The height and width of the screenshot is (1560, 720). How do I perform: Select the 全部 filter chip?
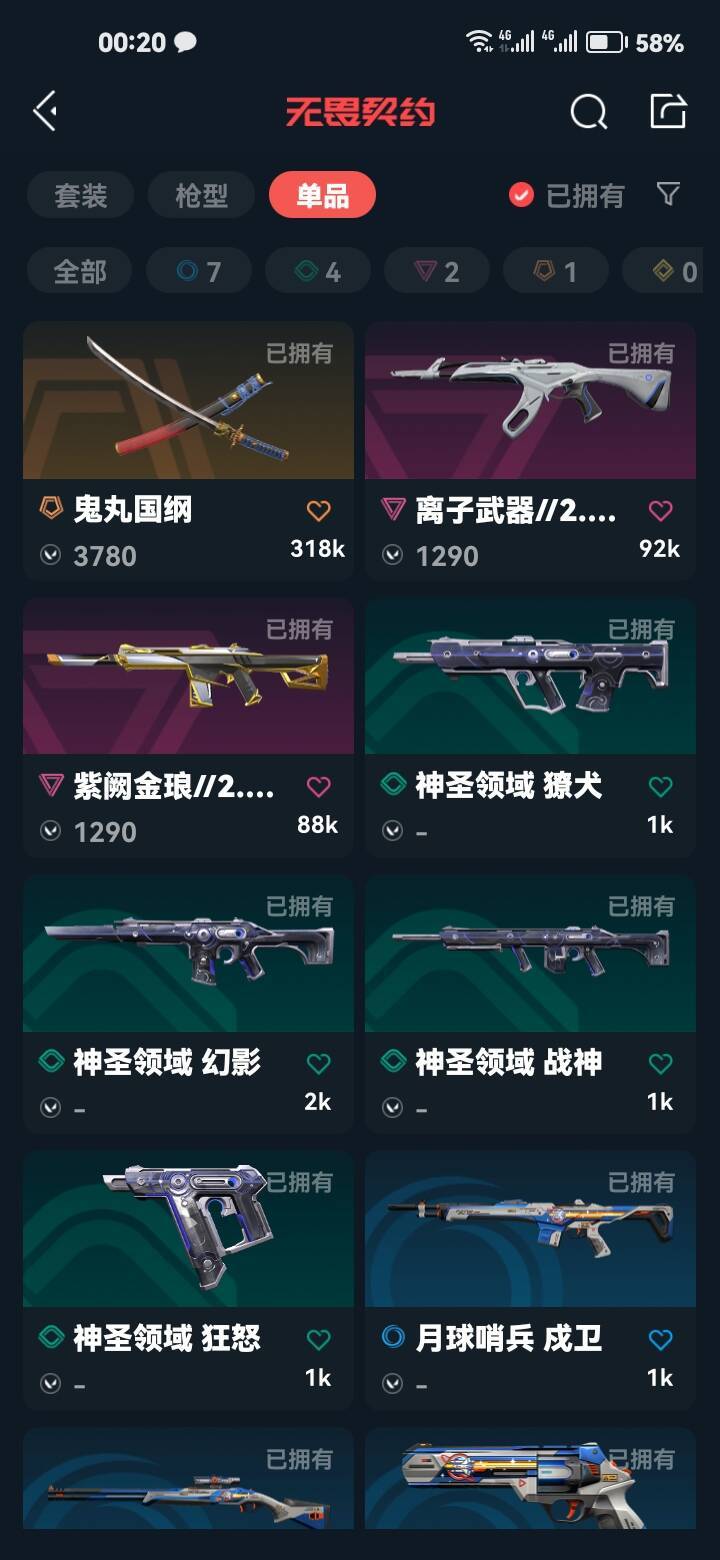coord(80,271)
